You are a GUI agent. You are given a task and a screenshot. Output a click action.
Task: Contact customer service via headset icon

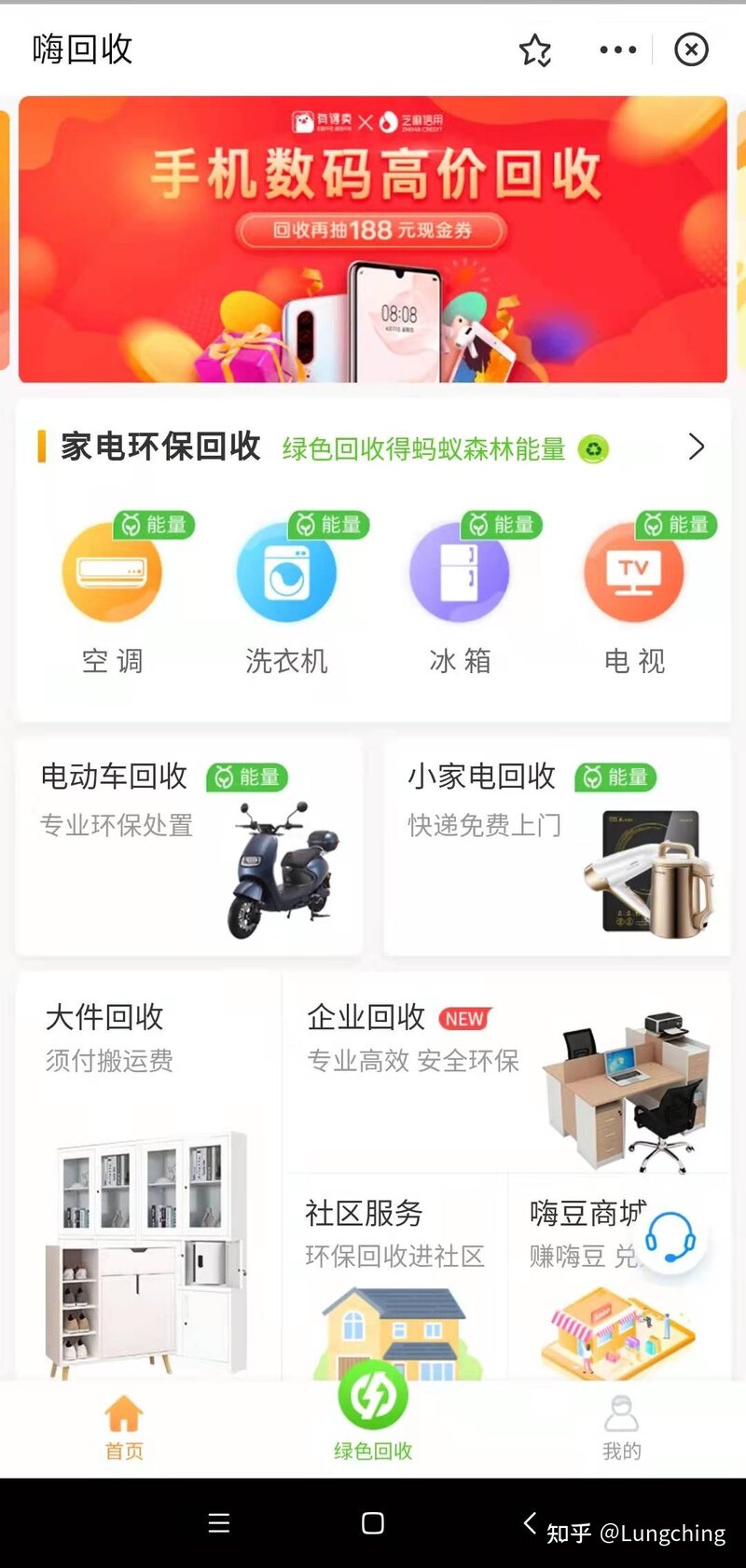pyautogui.click(x=670, y=1237)
